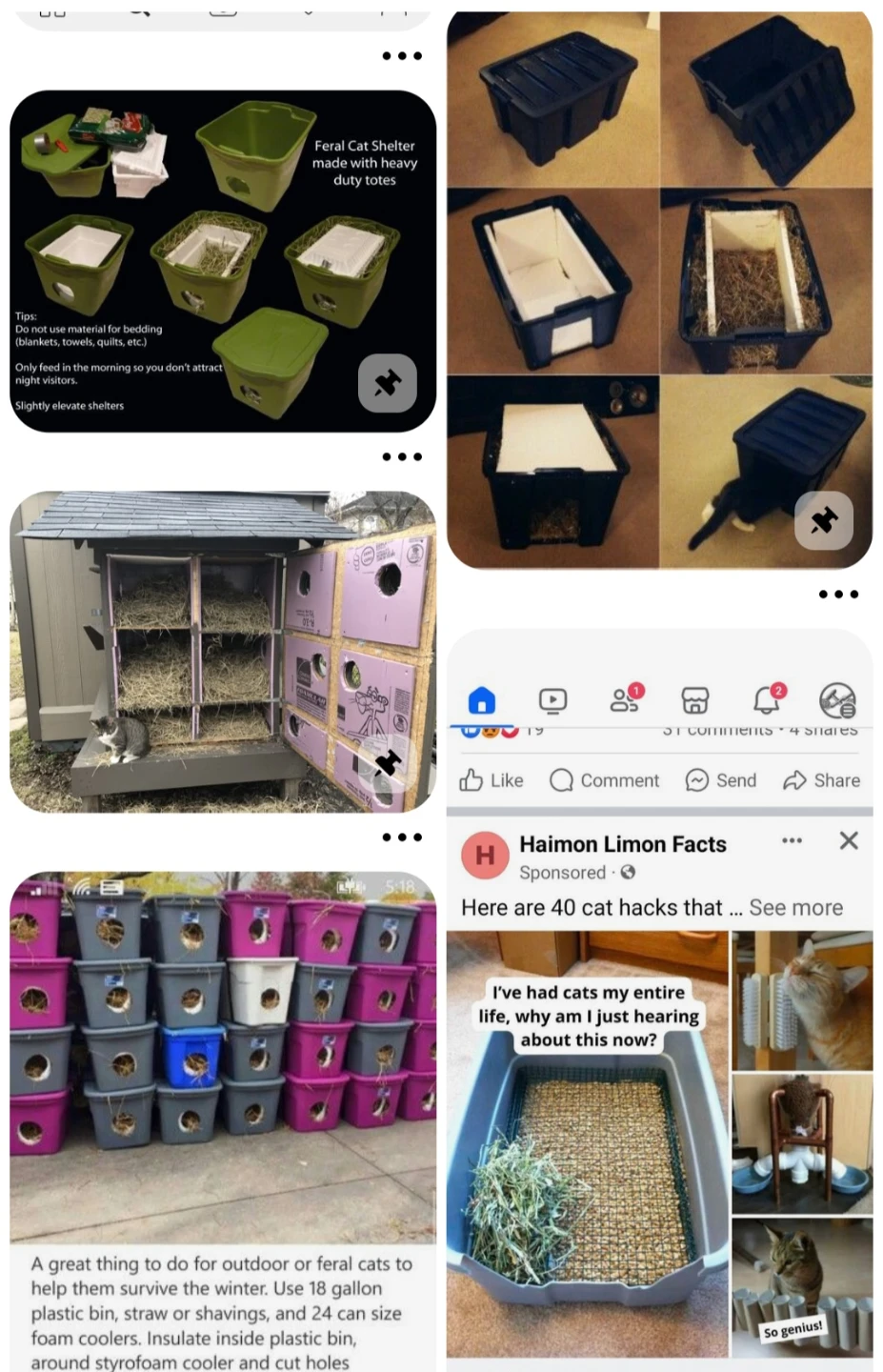Open more options below the green totes pin

pos(402,456)
